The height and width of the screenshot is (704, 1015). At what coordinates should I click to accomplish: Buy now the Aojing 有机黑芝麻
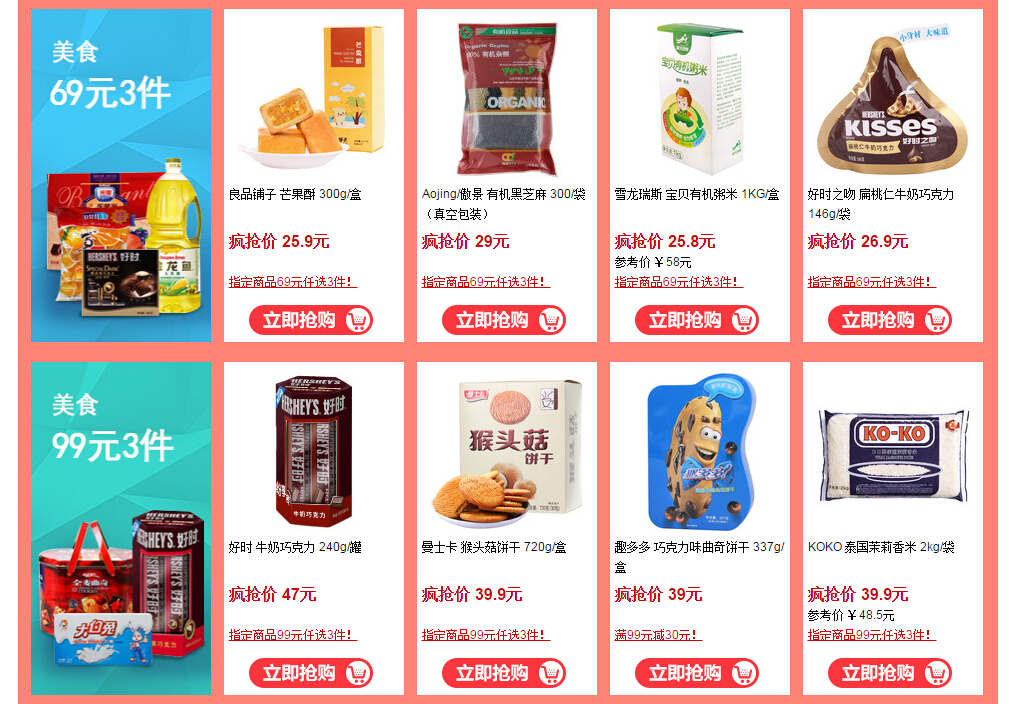coord(504,320)
